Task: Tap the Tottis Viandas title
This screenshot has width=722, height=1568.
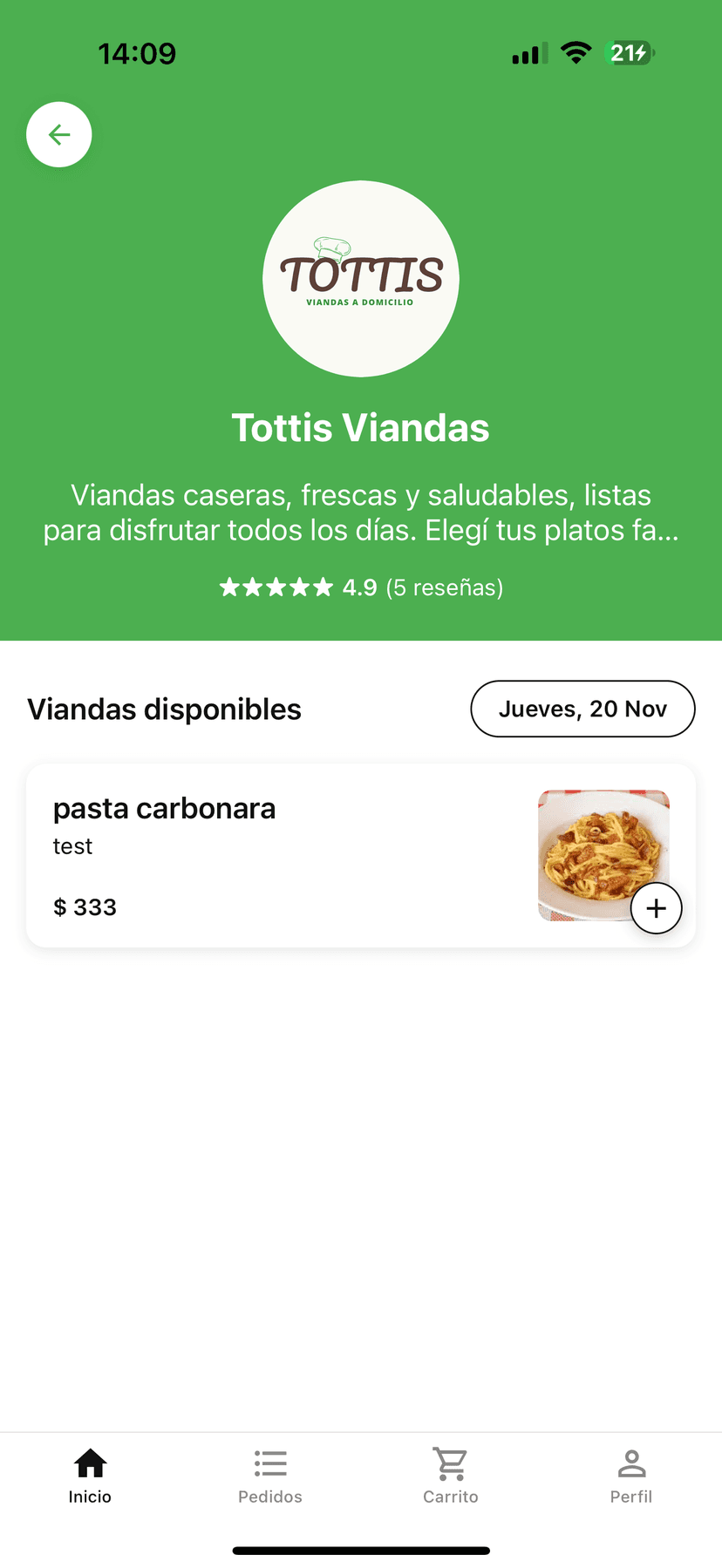Action: pos(361,427)
